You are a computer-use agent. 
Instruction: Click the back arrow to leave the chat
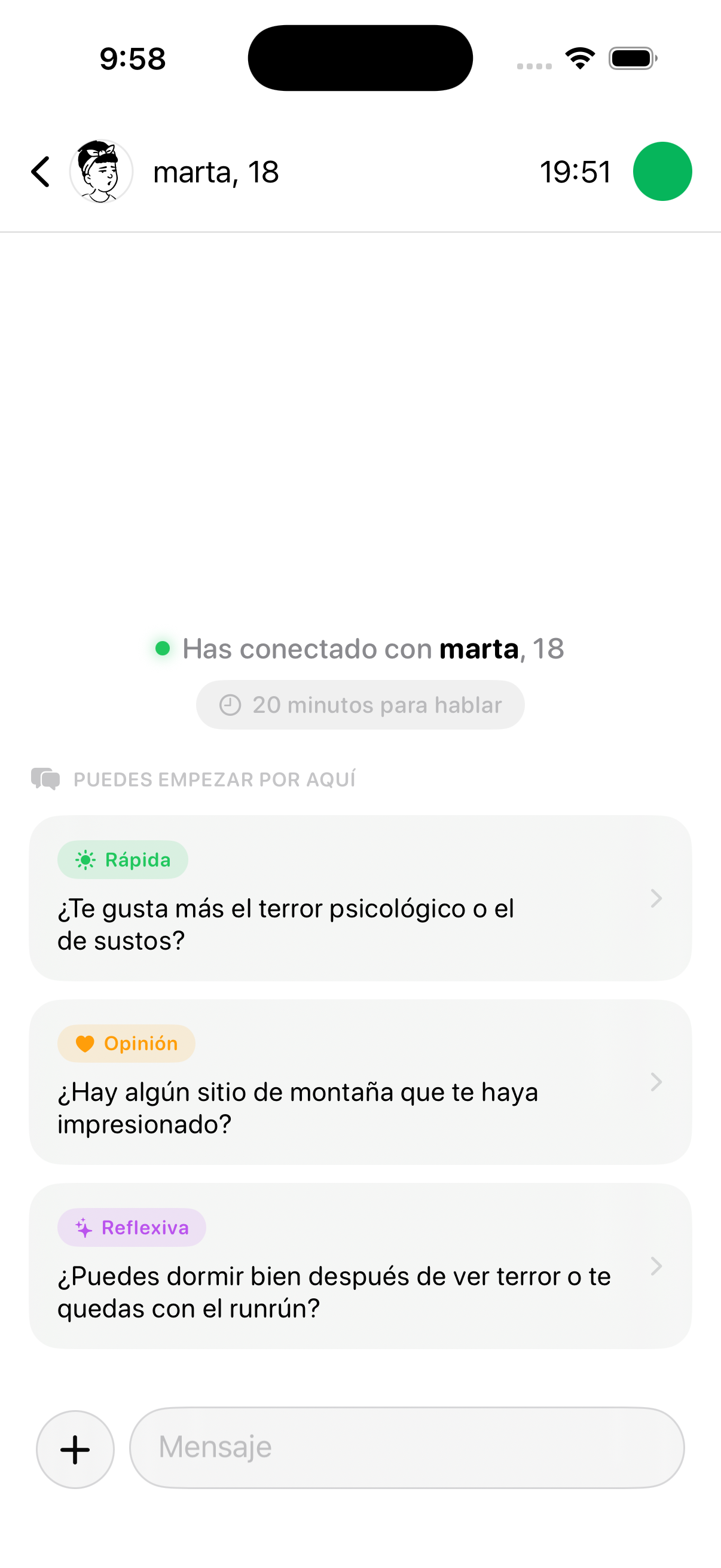pyautogui.click(x=40, y=172)
